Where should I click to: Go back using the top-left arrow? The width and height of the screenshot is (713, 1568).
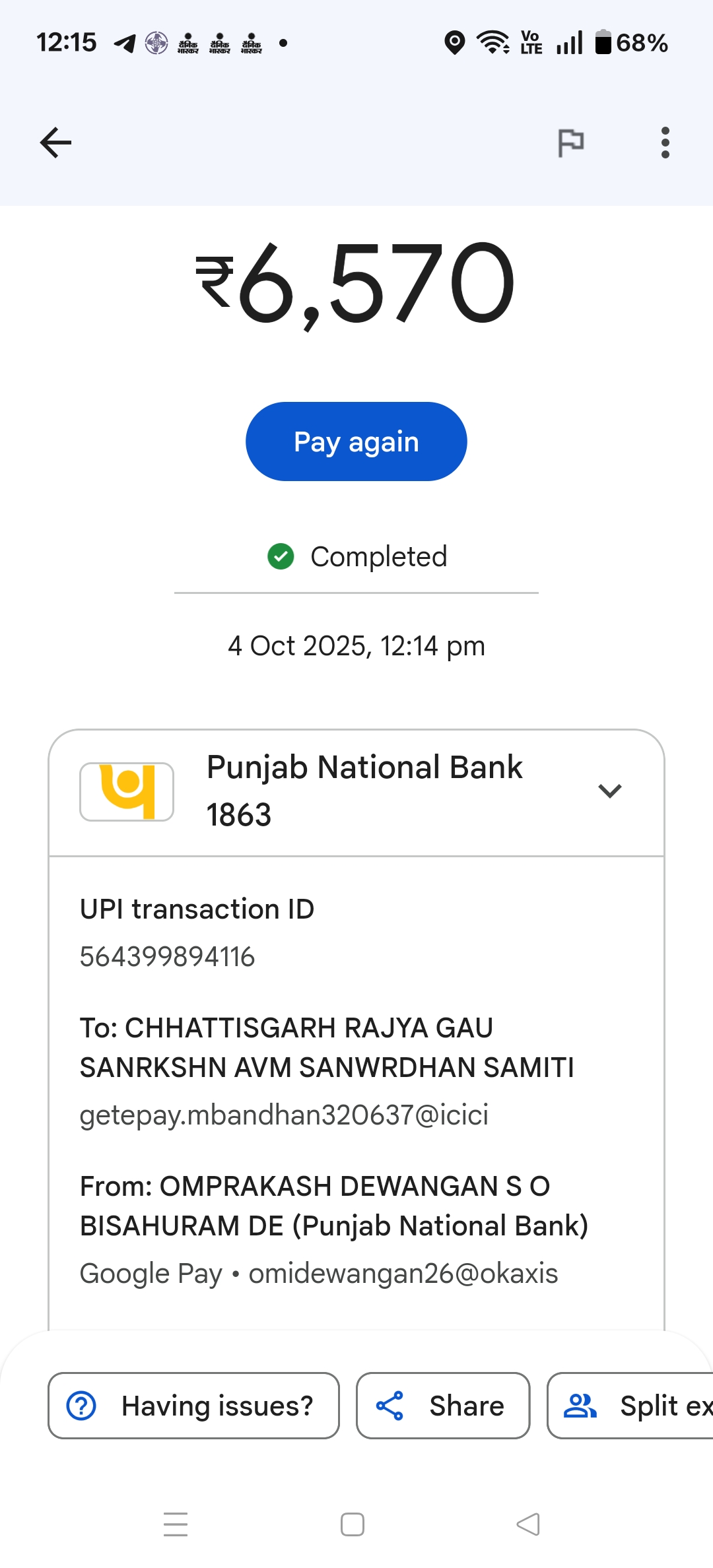coord(55,143)
